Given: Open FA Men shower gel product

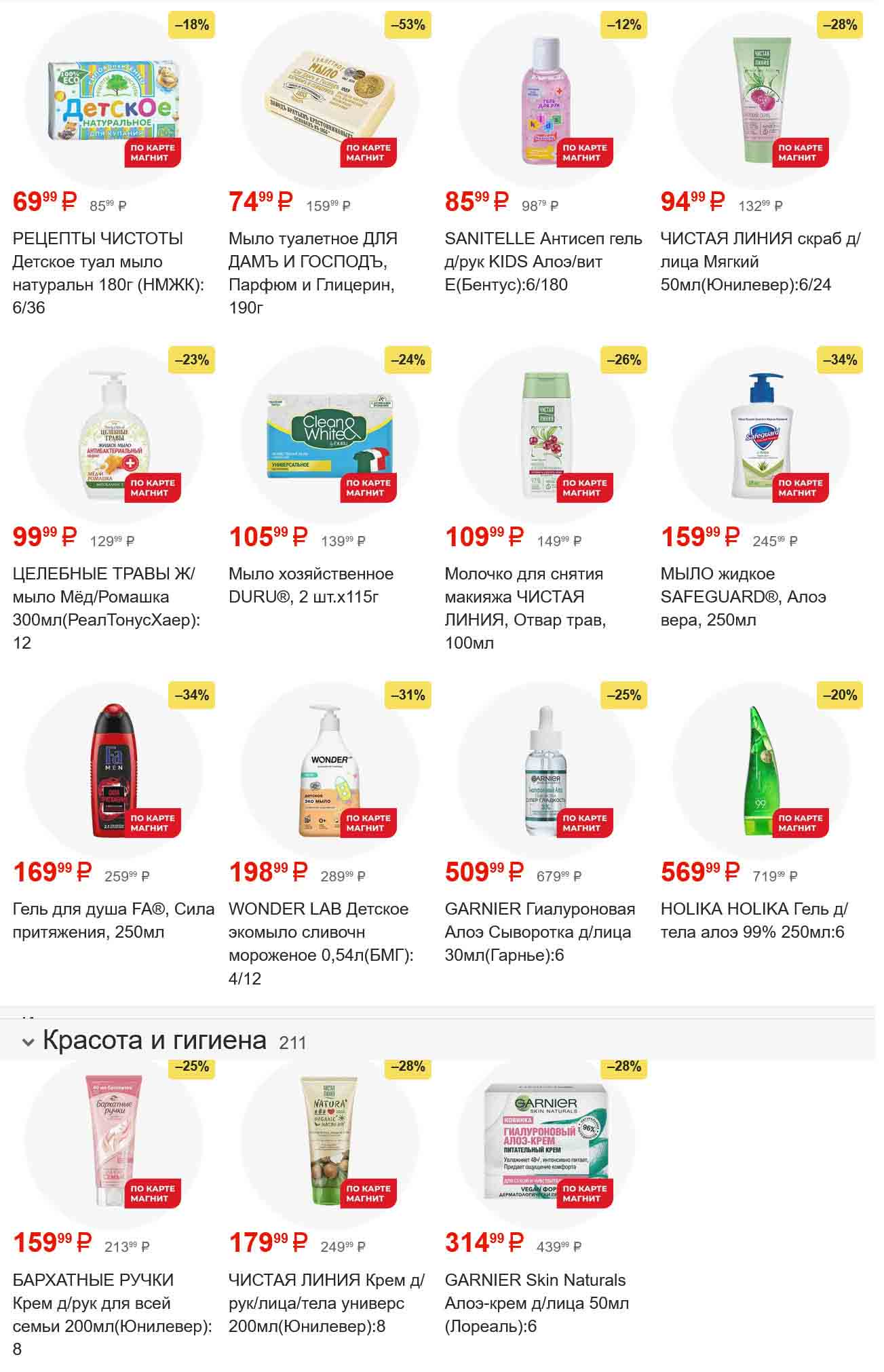Looking at the screenshot, I should coord(113,771).
